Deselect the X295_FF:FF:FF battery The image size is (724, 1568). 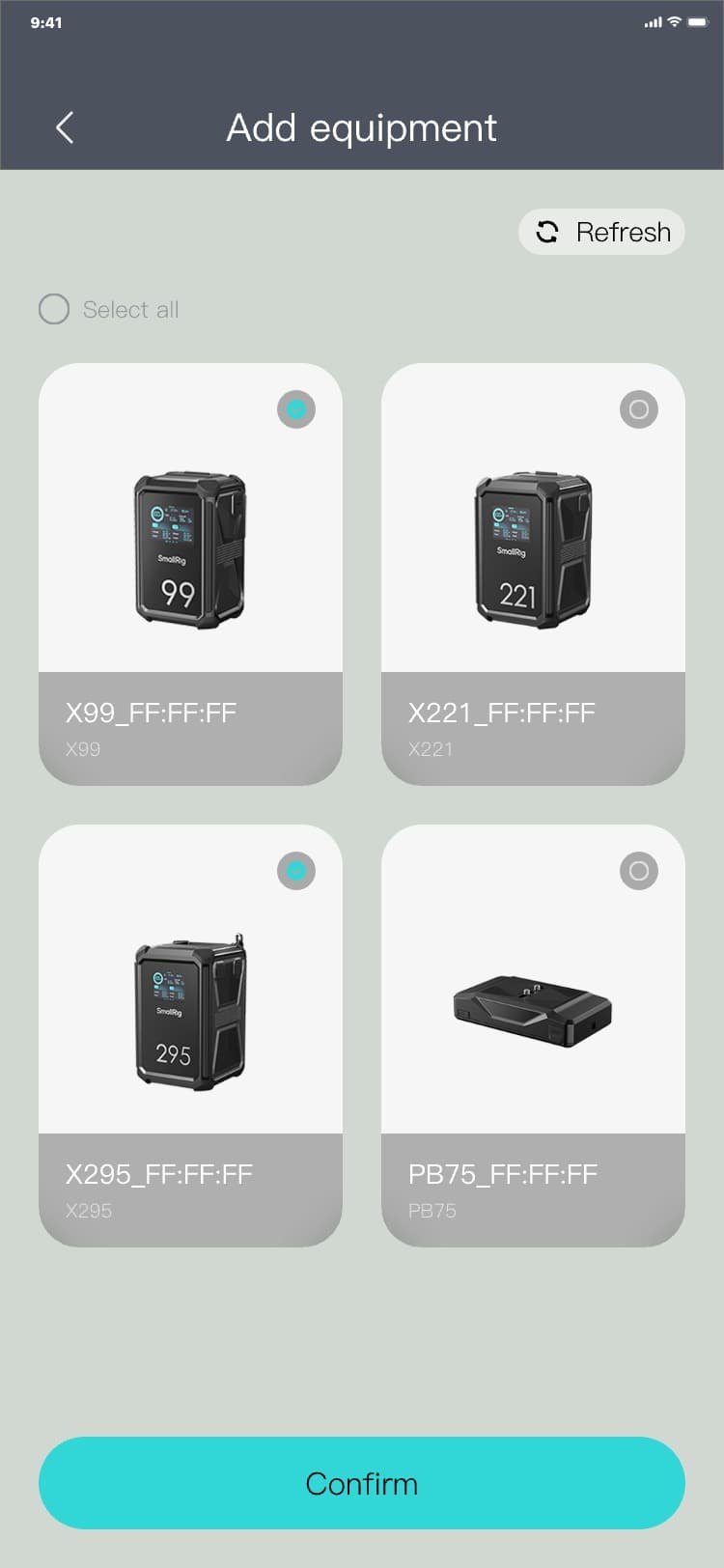click(x=296, y=871)
